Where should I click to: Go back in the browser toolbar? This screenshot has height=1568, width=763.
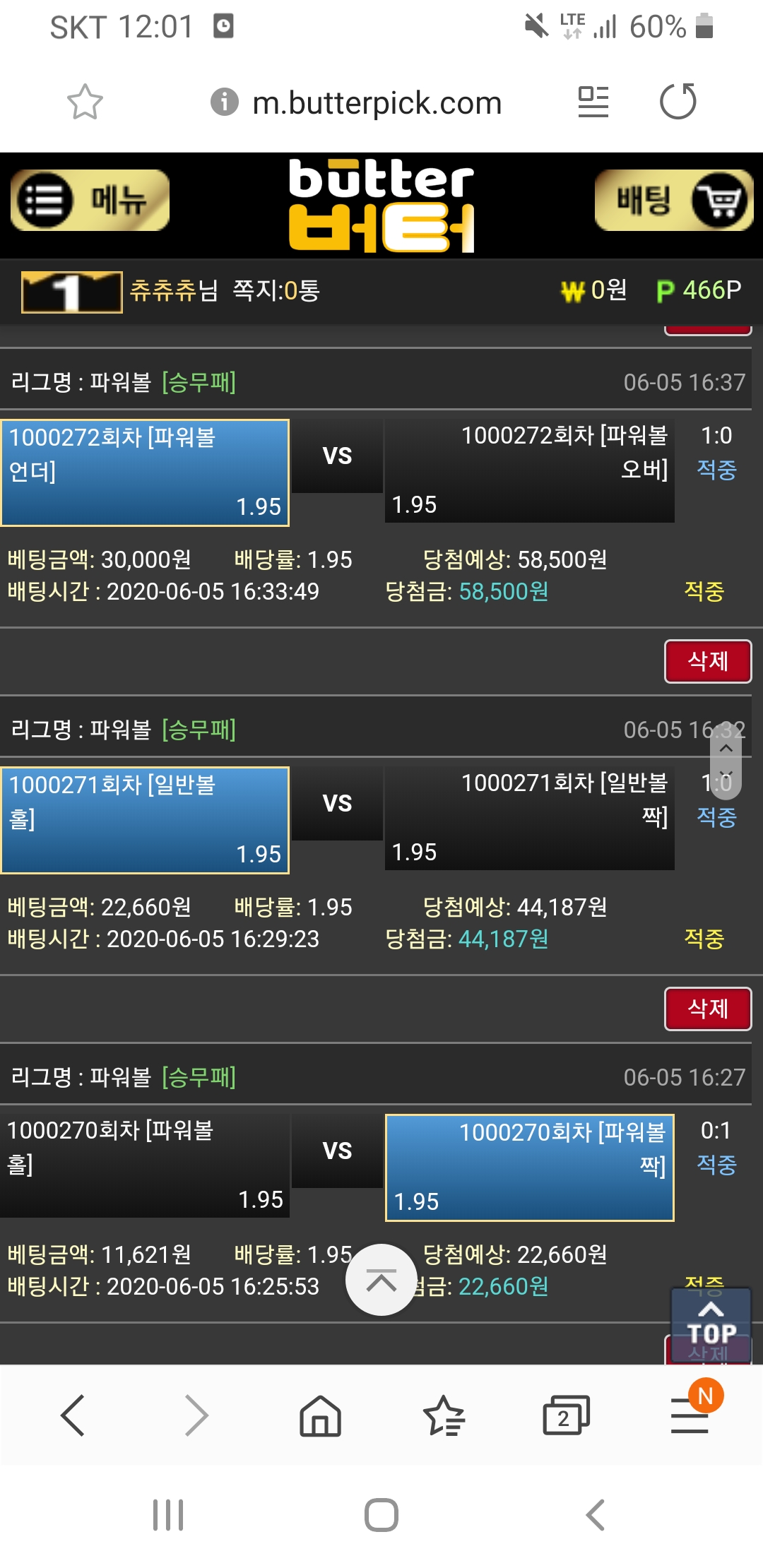(x=73, y=1415)
